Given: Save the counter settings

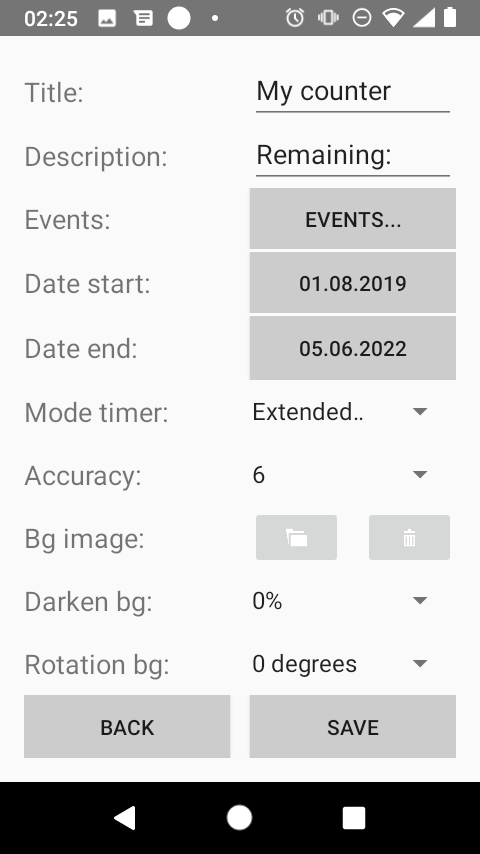Looking at the screenshot, I should pos(353,727).
